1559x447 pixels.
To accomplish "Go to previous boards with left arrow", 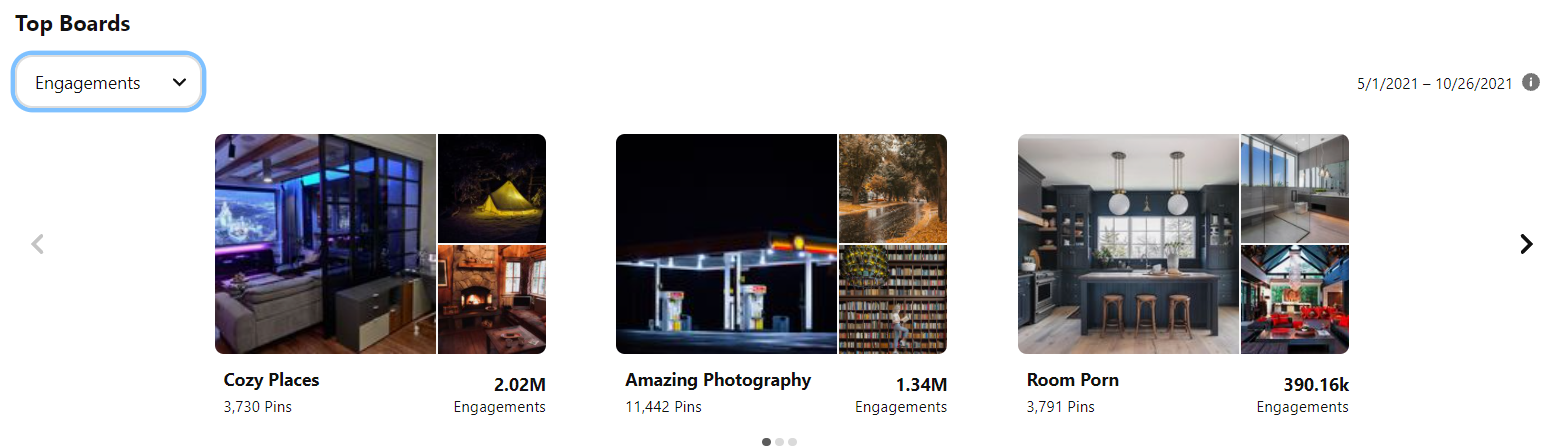I will pos(37,244).
